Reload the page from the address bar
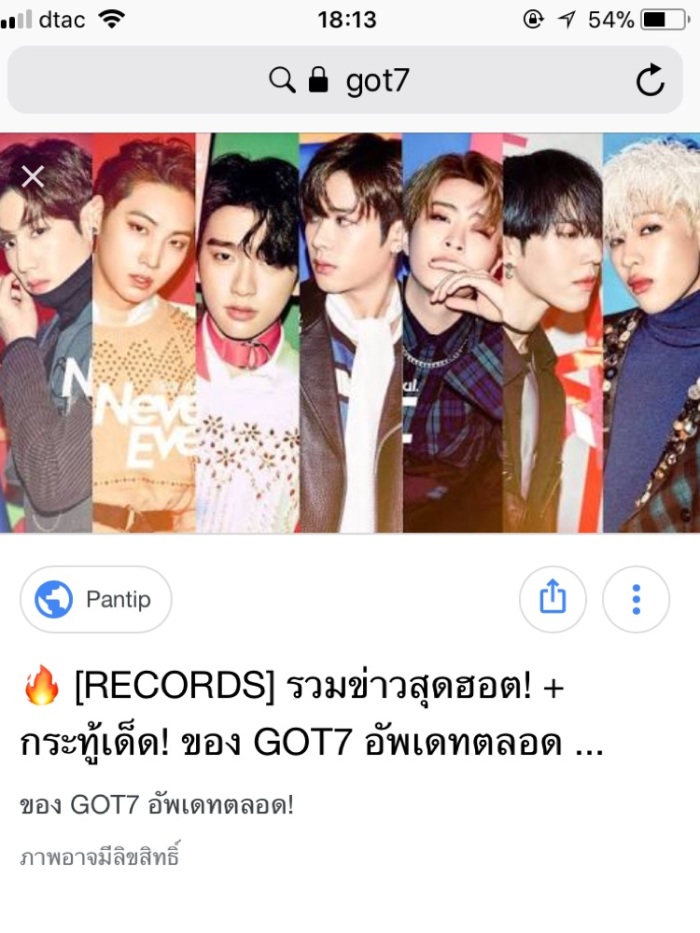Screen dimensions: 700x933 [x=650, y=81]
